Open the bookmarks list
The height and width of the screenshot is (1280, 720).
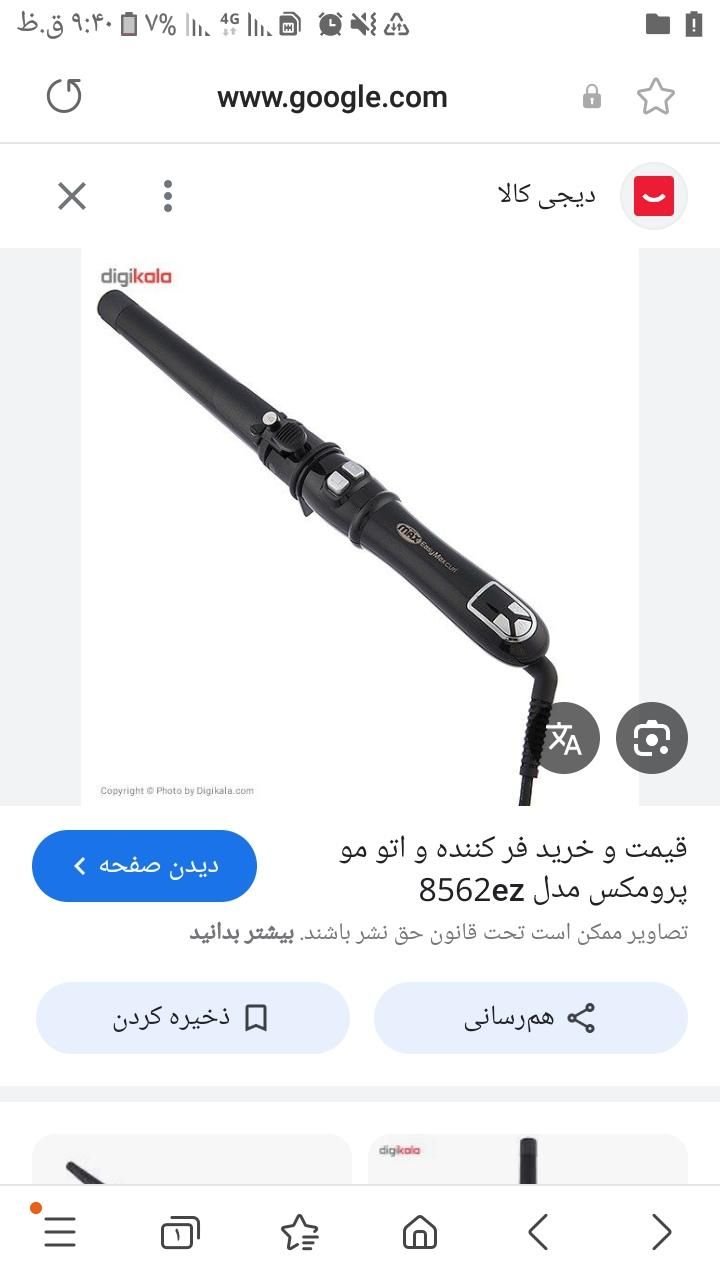coord(300,1232)
